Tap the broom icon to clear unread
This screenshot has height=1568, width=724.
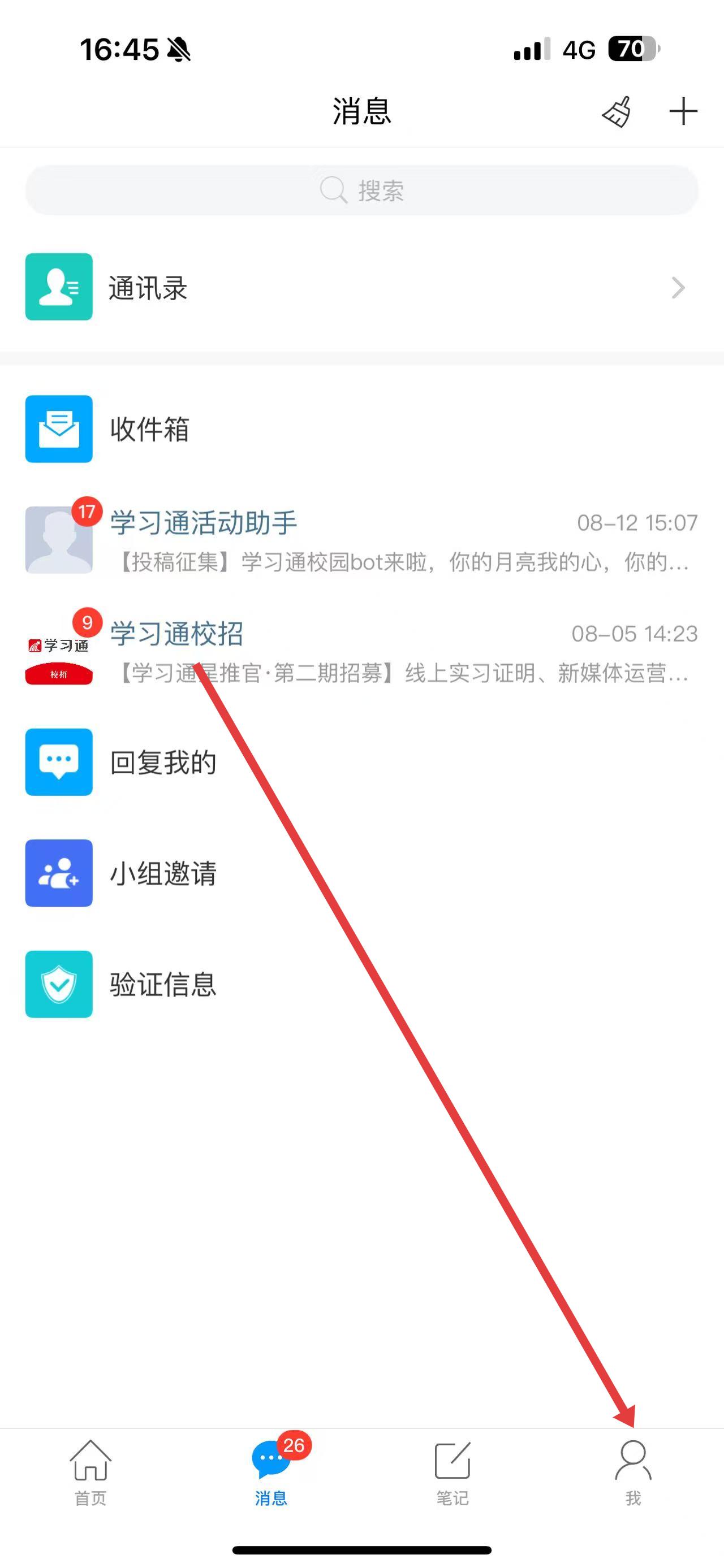coord(616,112)
